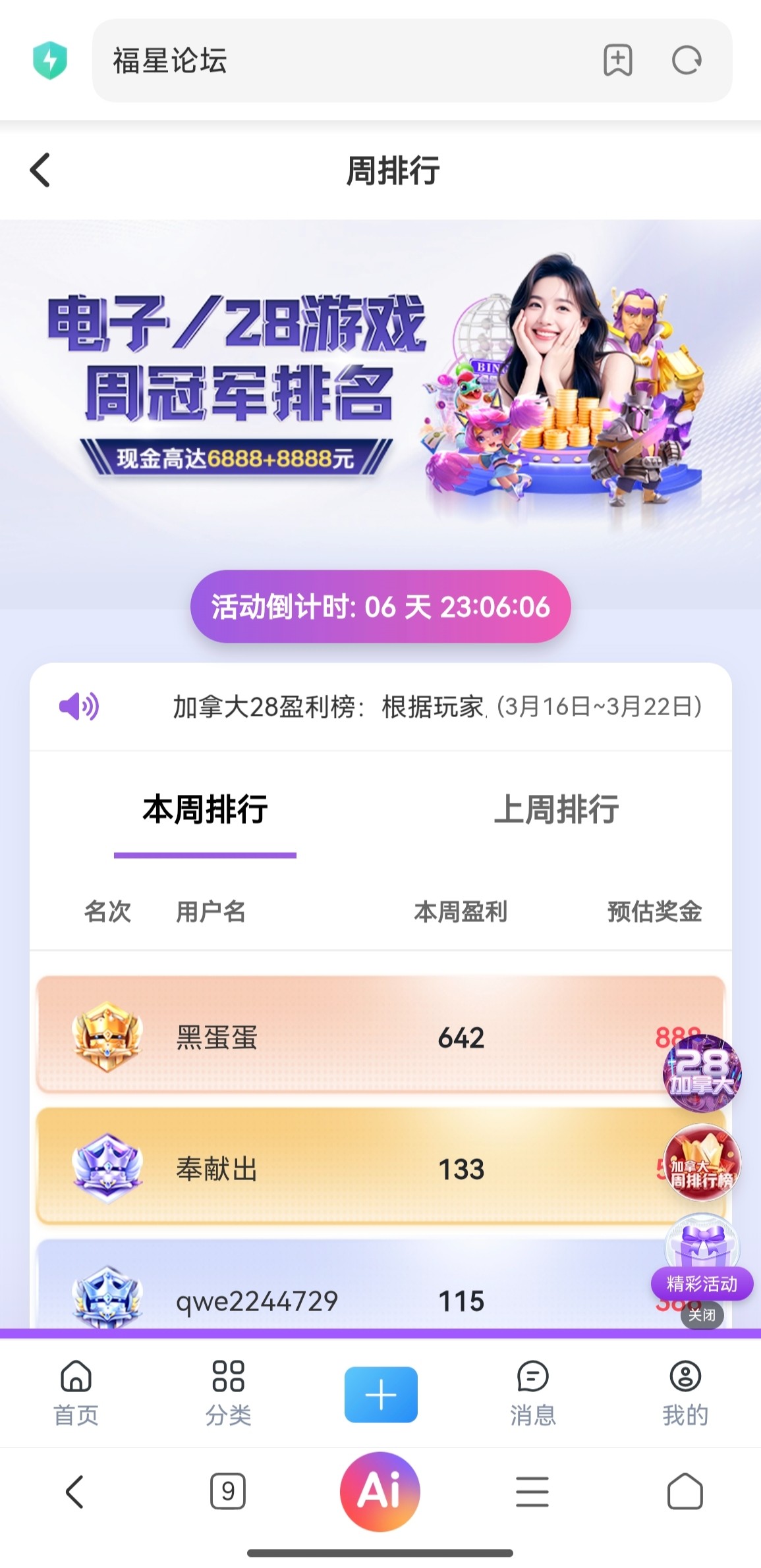Switch to the 我的 tab

(x=685, y=1393)
